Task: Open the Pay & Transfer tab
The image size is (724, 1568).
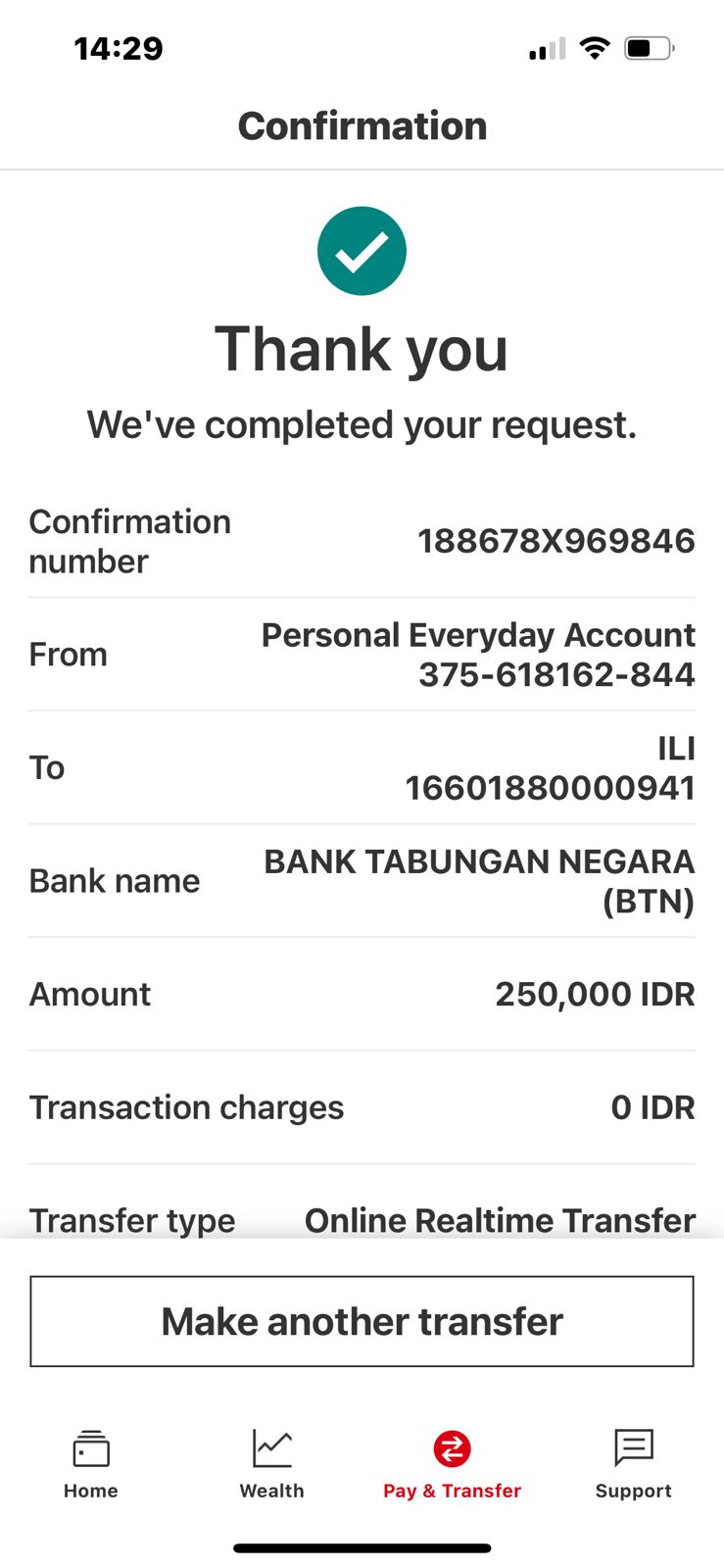Action: [x=452, y=1463]
